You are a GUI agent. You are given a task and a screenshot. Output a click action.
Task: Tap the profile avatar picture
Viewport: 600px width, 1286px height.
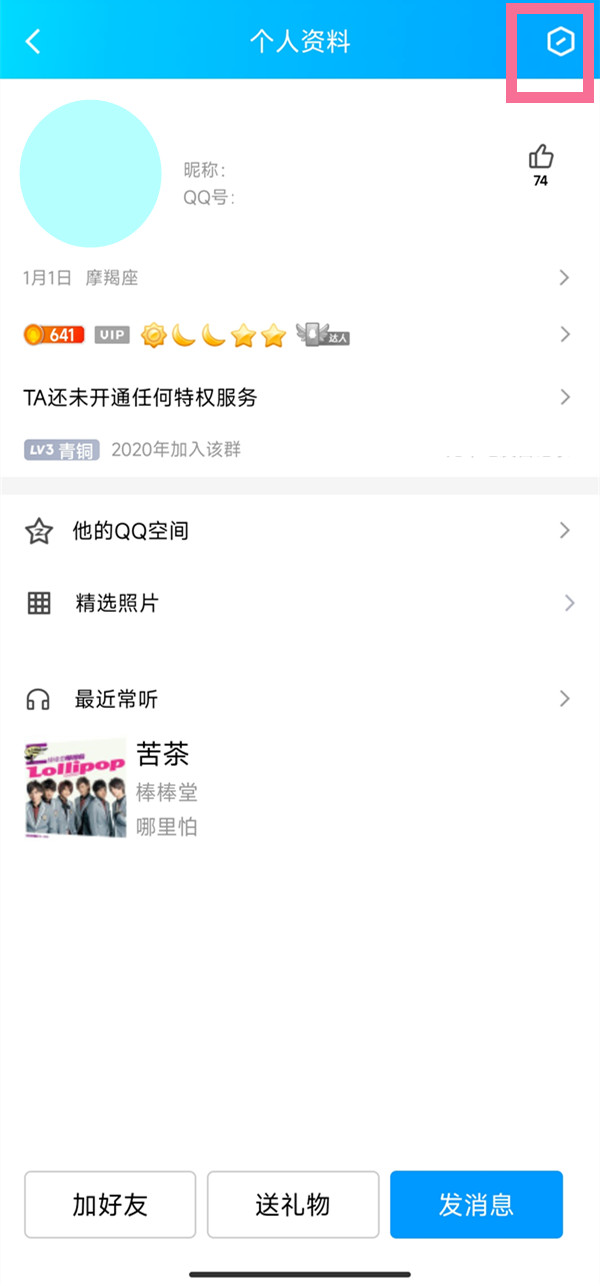pos(91,173)
